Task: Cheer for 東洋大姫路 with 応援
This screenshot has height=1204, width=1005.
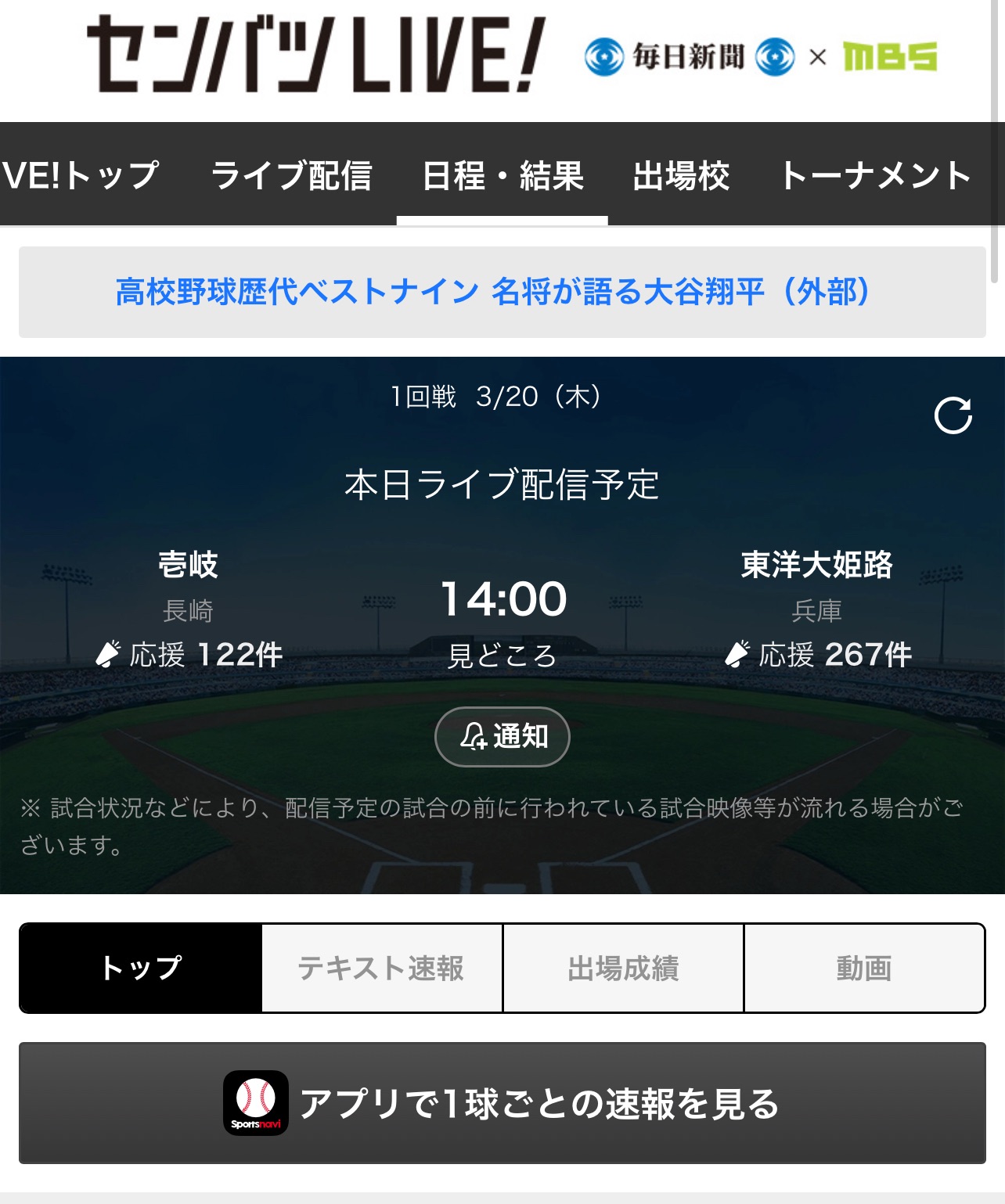Action: click(817, 654)
